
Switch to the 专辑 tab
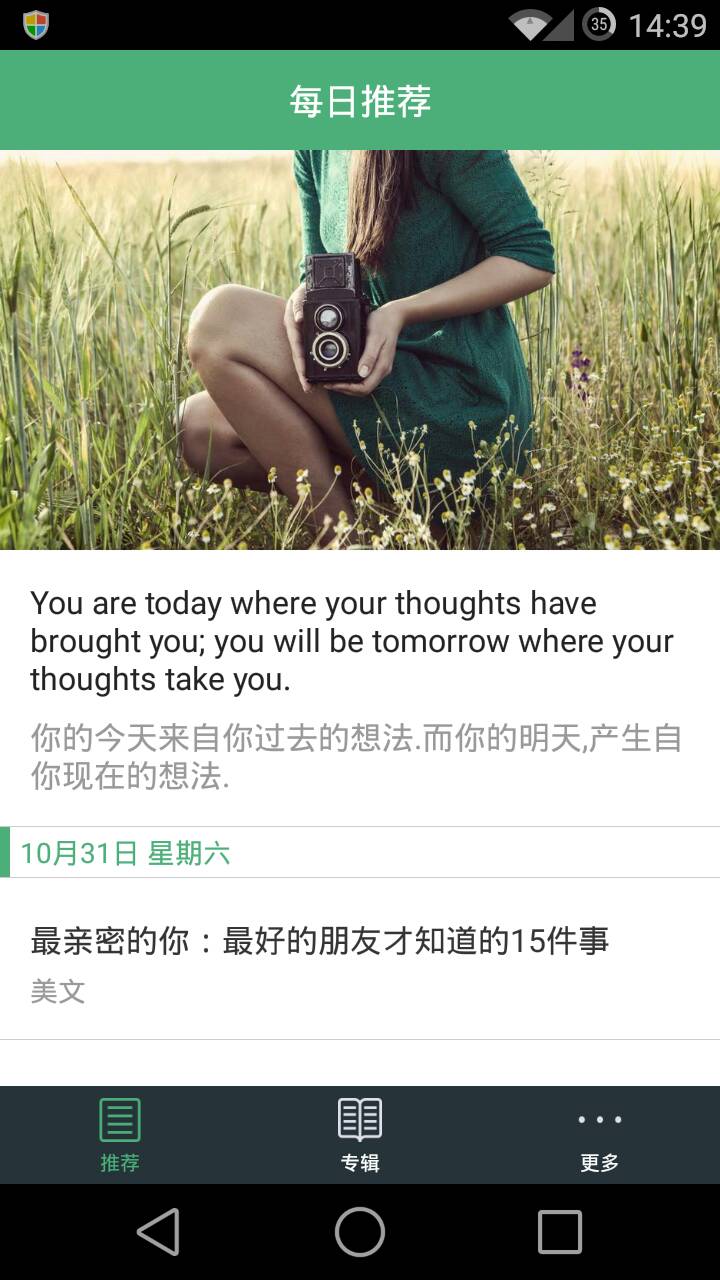[360, 1135]
